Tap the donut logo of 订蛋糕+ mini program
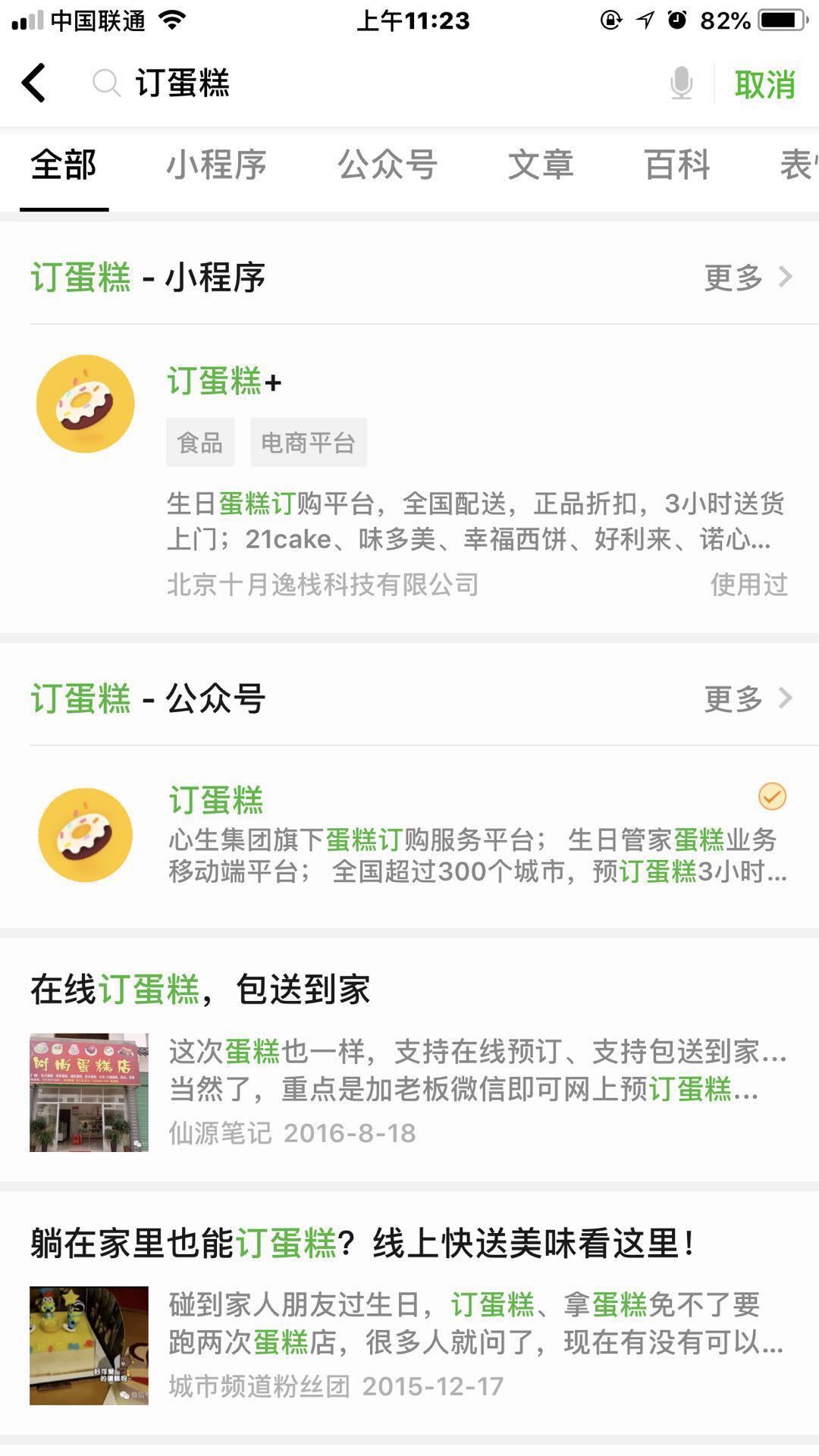The width and height of the screenshot is (819, 1456). pyautogui.click(x=85, y=403)
